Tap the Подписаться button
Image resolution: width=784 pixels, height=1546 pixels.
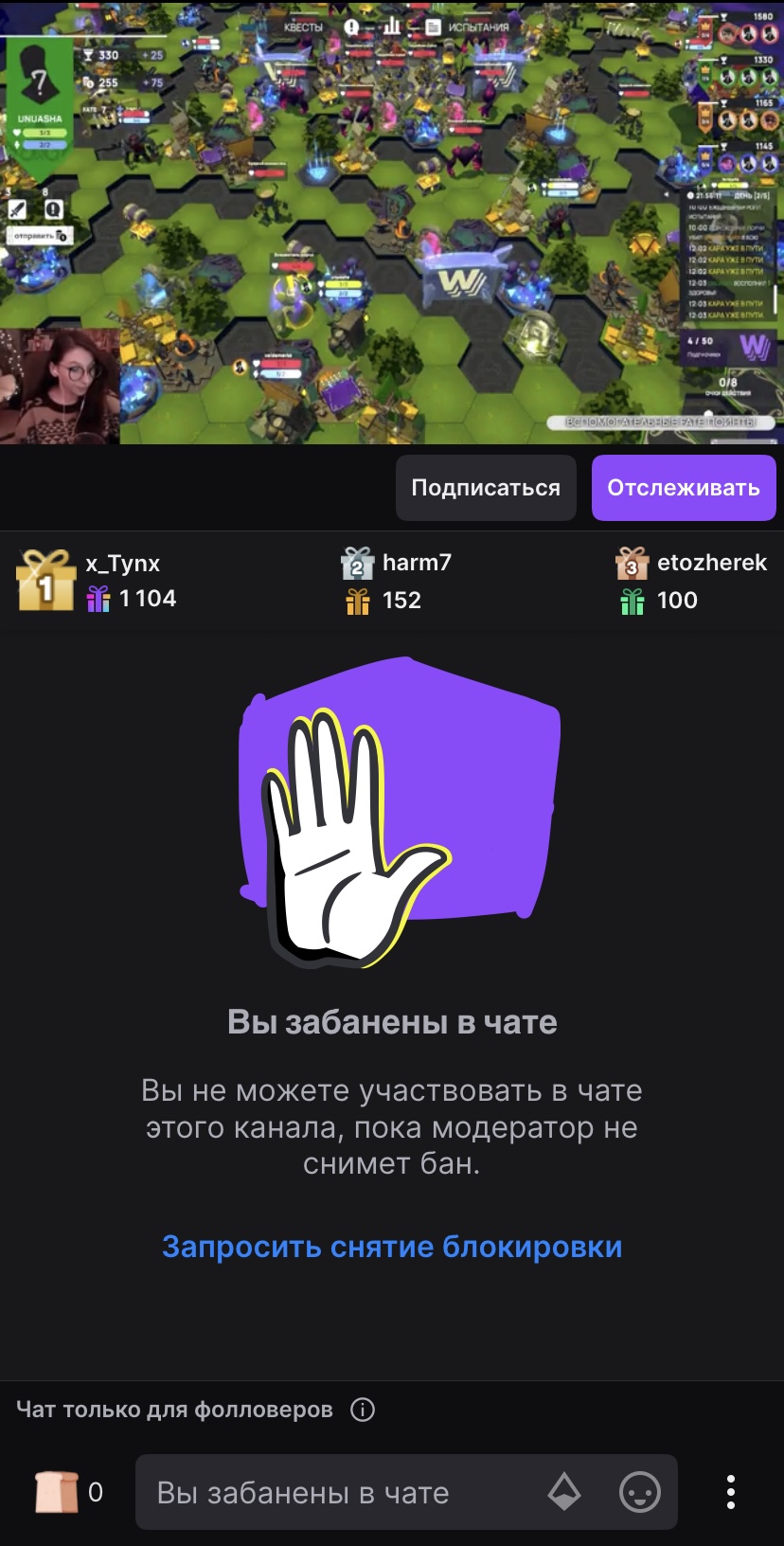tap(486, 488)
